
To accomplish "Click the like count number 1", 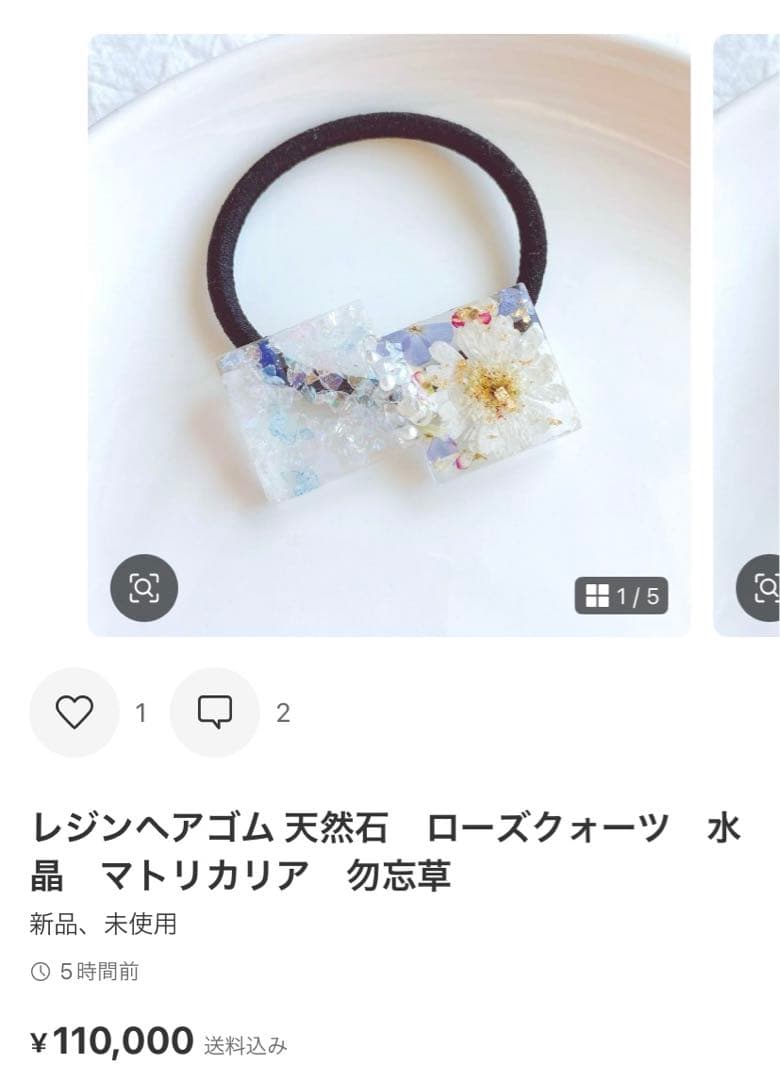I will (x=138, y=713).
